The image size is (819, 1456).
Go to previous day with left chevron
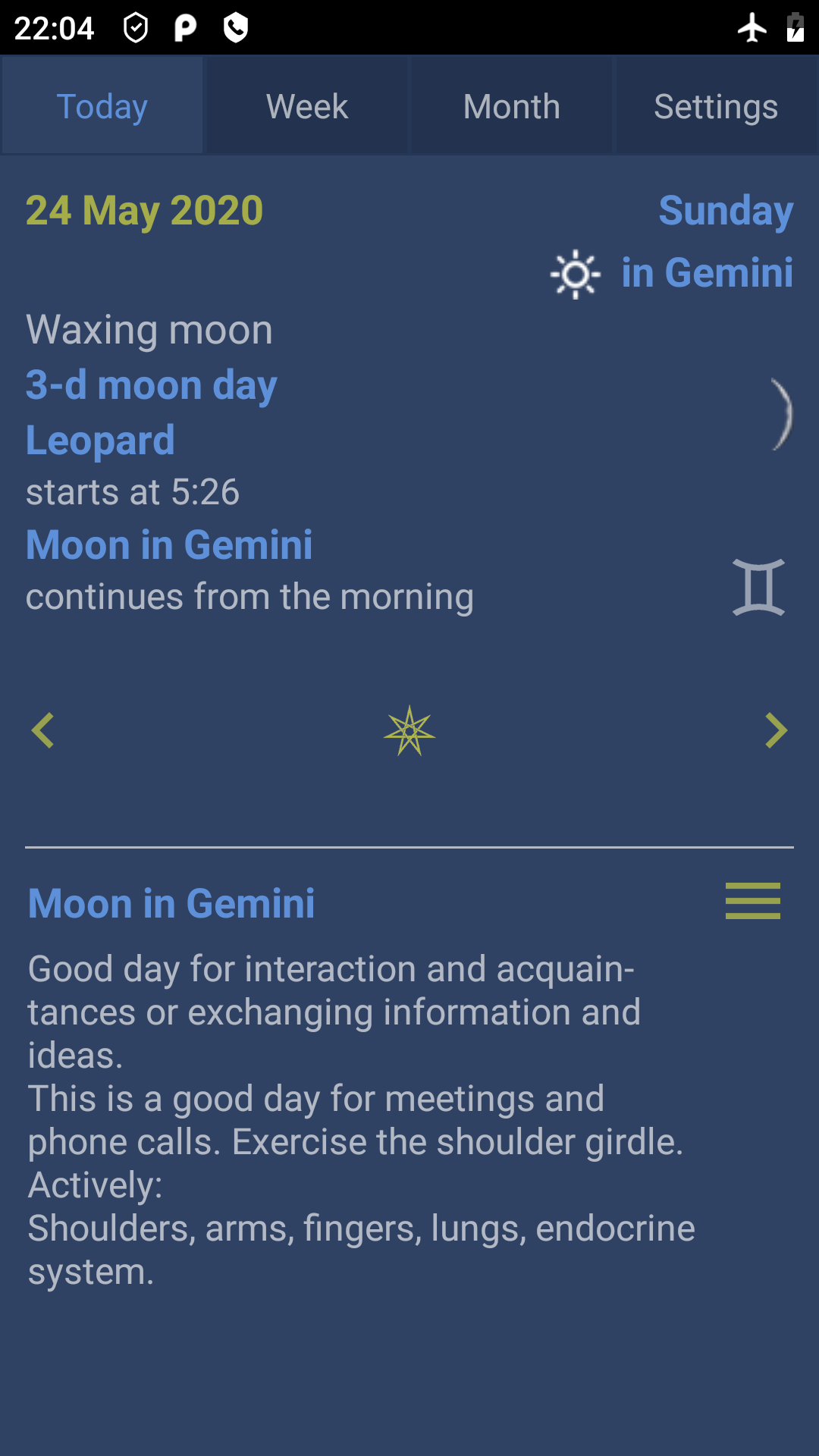pyautogui.click(x=42, y=730)
